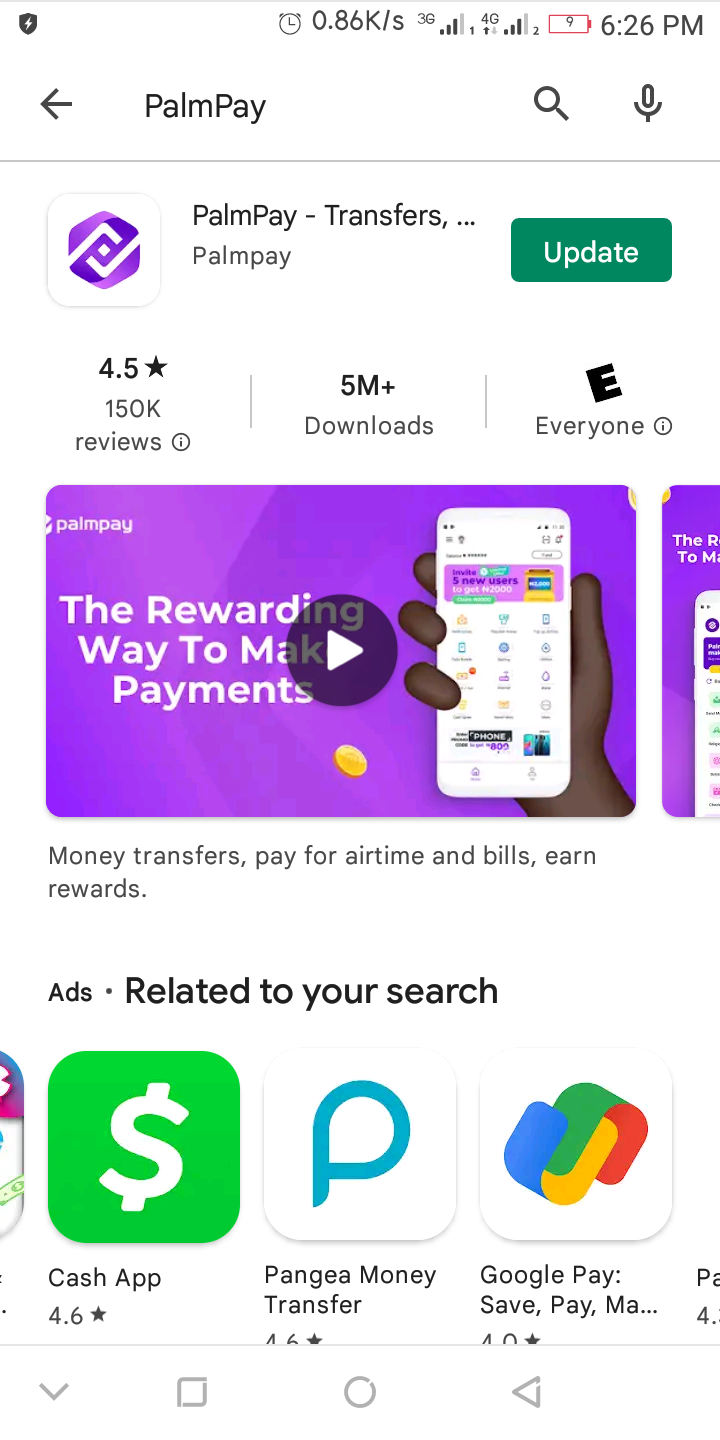Show info about the Everyone rating

tap(663, 426)
